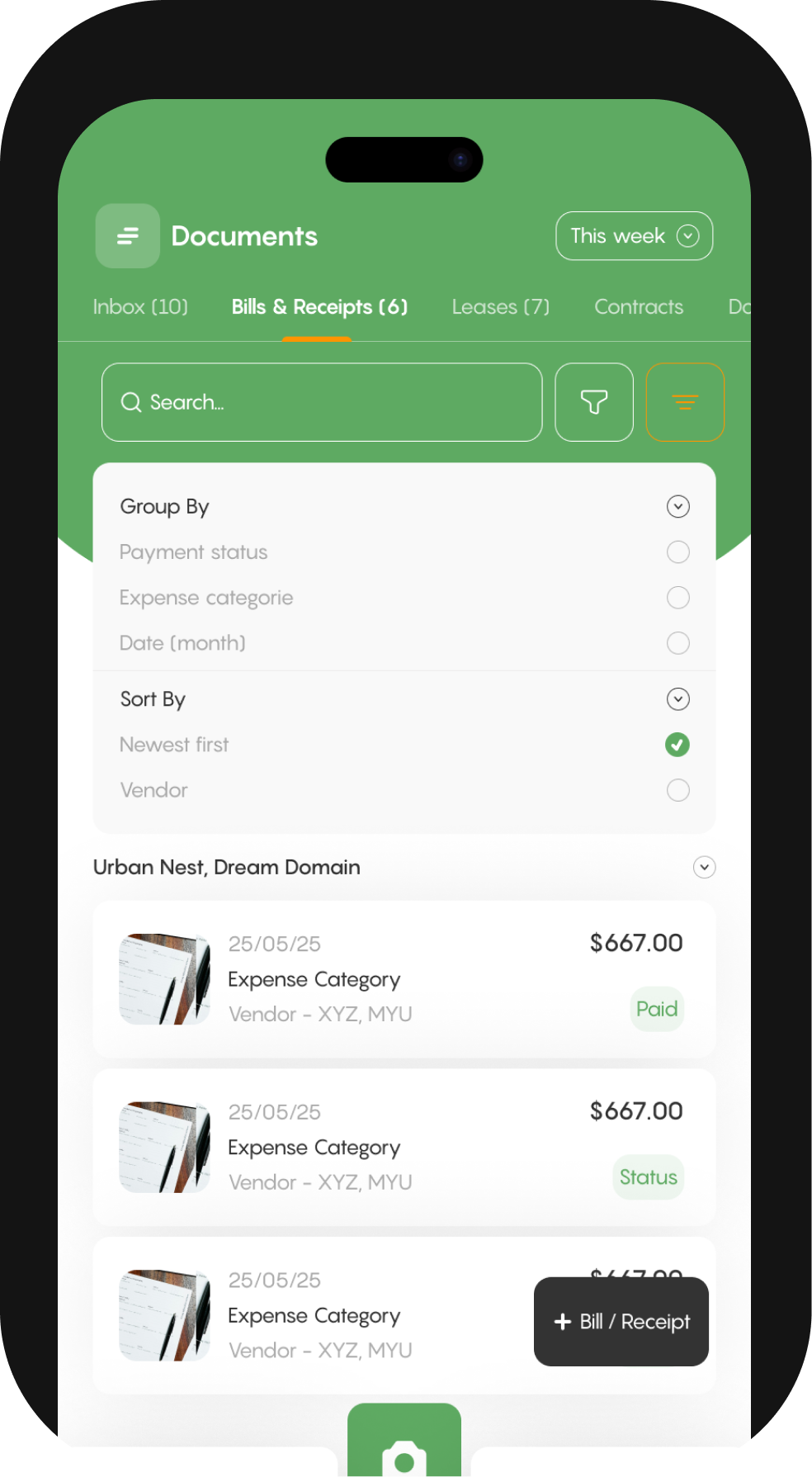Collapse the Group By section
Screen dimensions: 812x1477
pyautogui.click(x=677, y=506)
